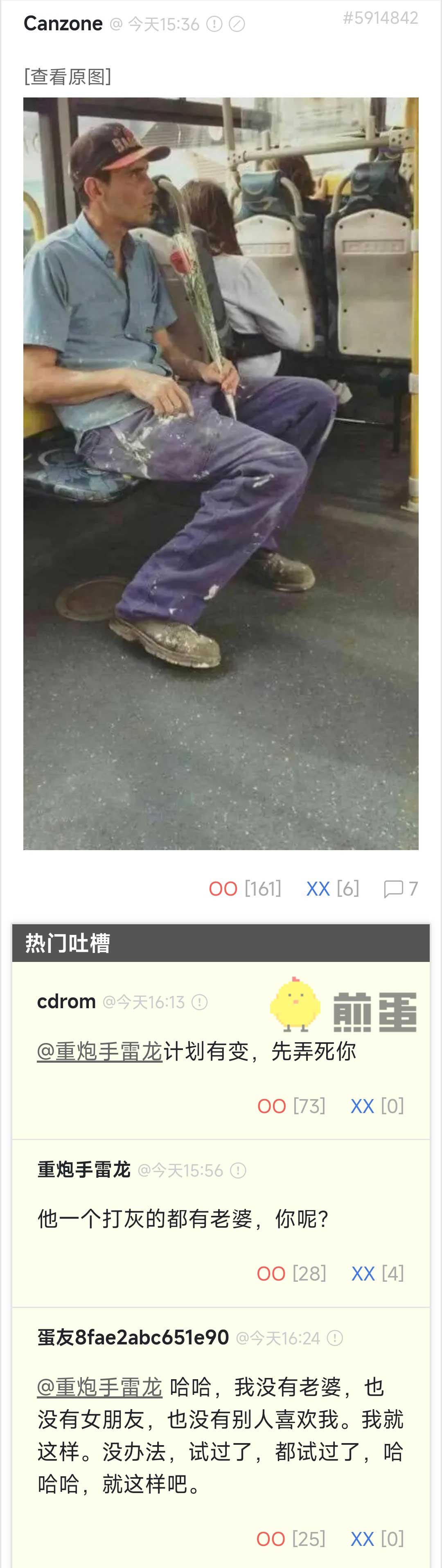
Task: Tap the report icon next to Canzone's timestamp
Action: [x=214, y=24]
